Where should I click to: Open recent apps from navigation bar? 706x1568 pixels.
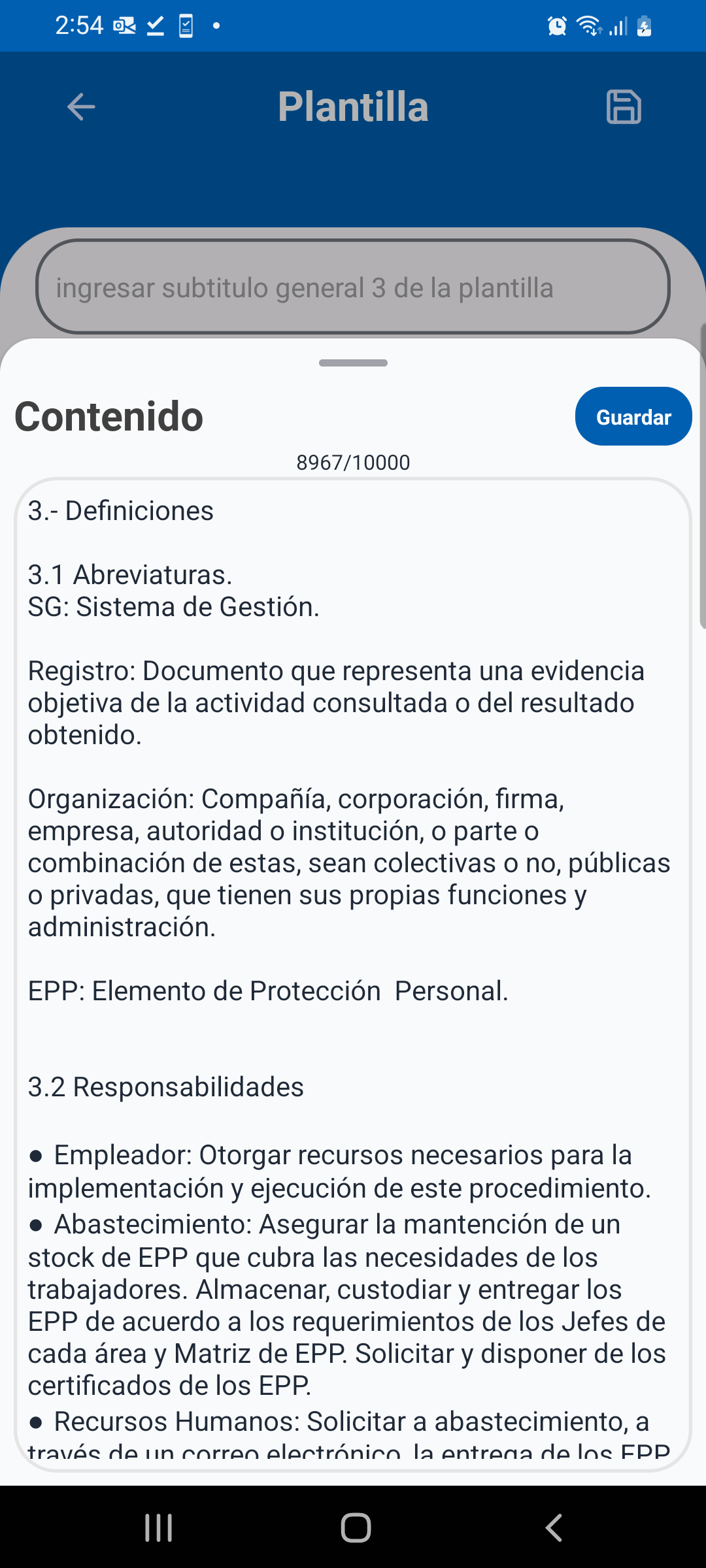[x=158, y=1527]
